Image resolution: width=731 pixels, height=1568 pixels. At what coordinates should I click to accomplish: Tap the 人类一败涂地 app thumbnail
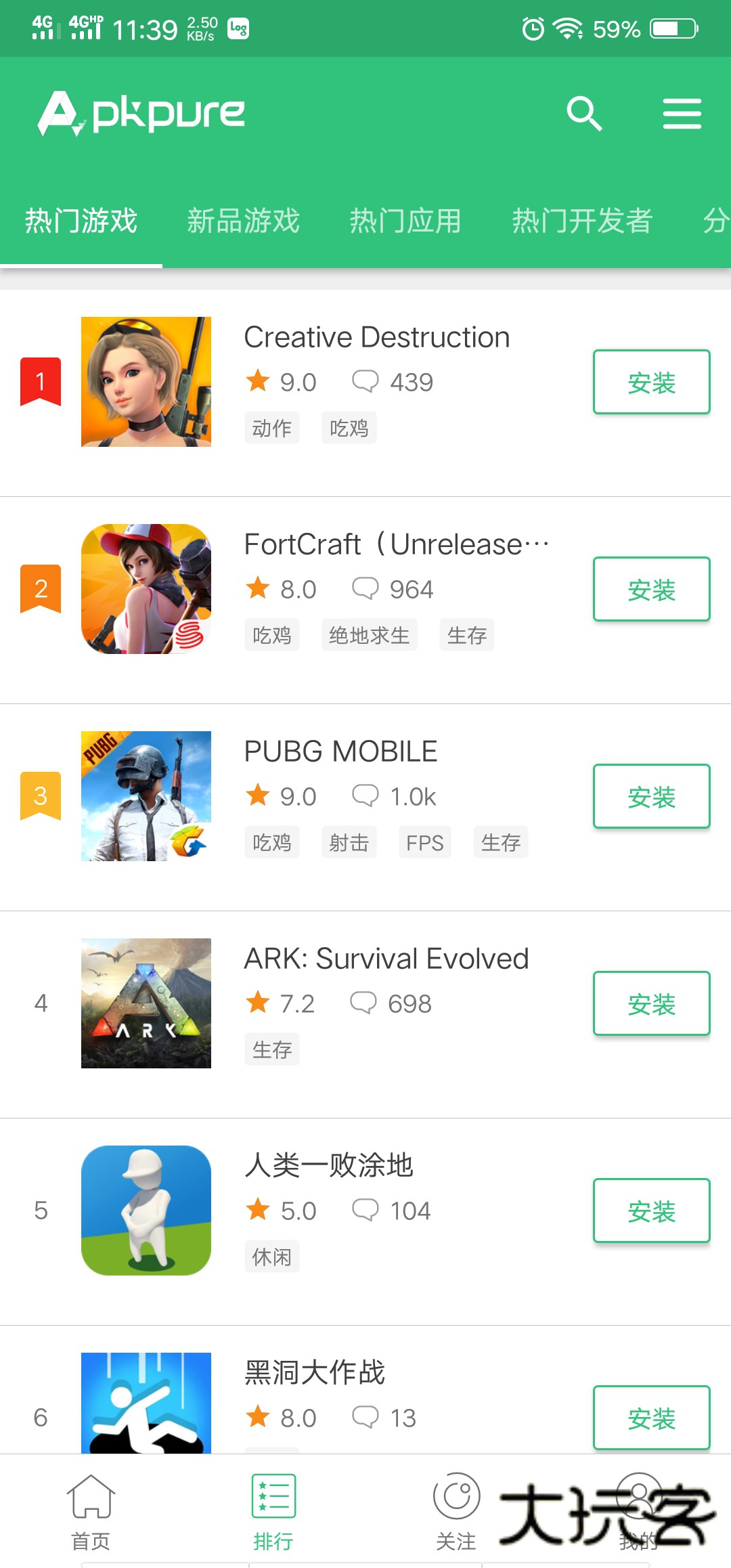146,1211
